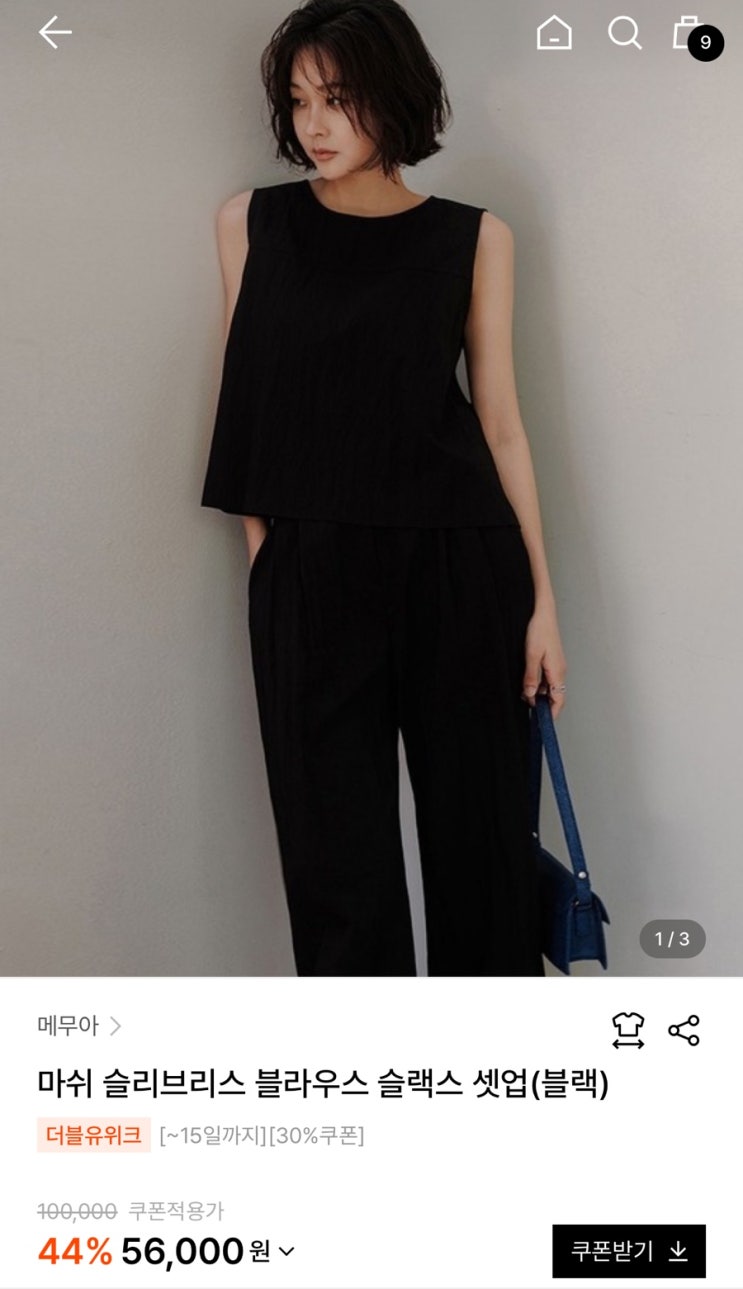Screen dimensions: 743x1289
Task: Open the search magnifier
Action: coord(625,33)
